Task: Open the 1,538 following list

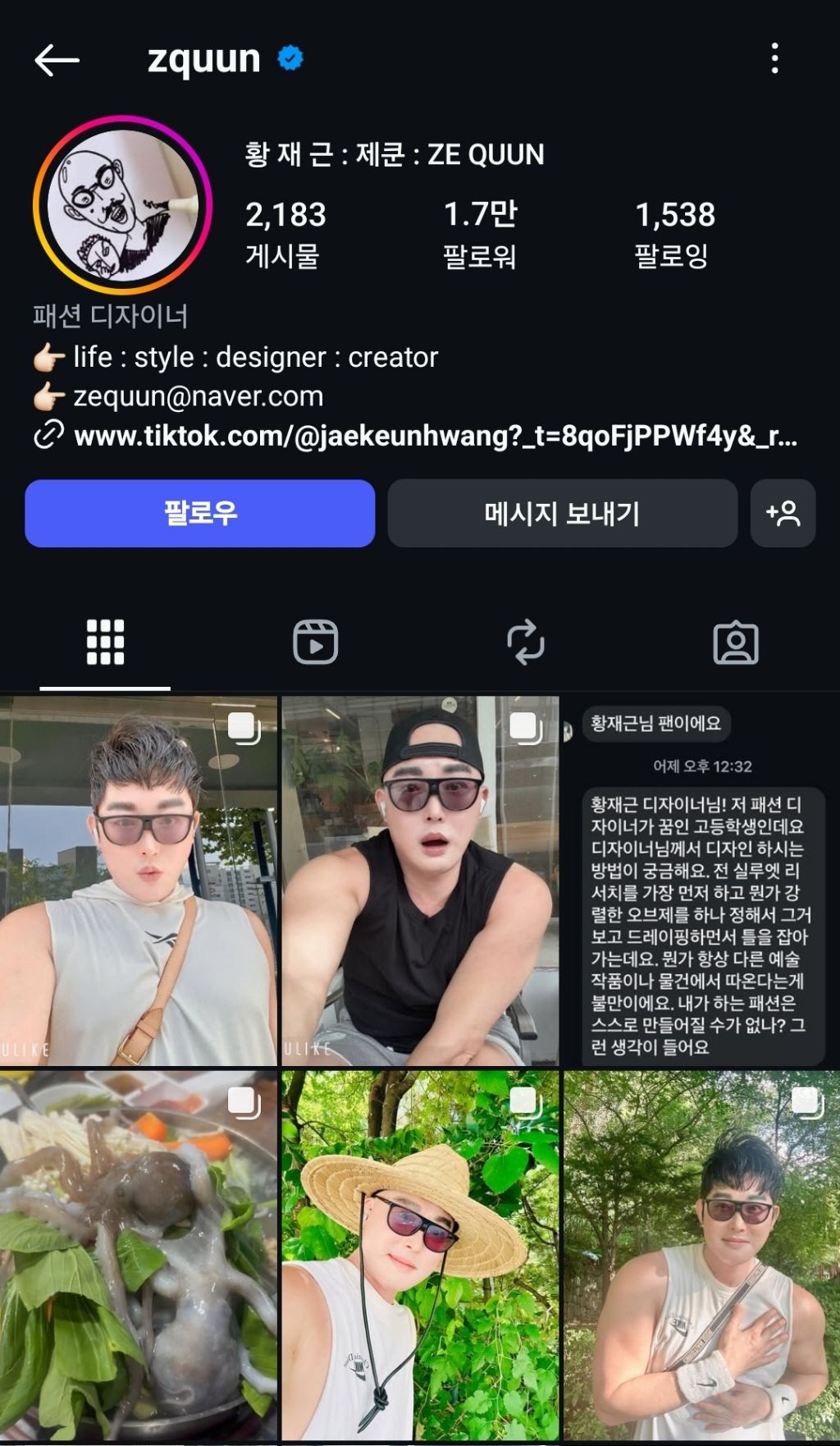Action: pos(673,234)
